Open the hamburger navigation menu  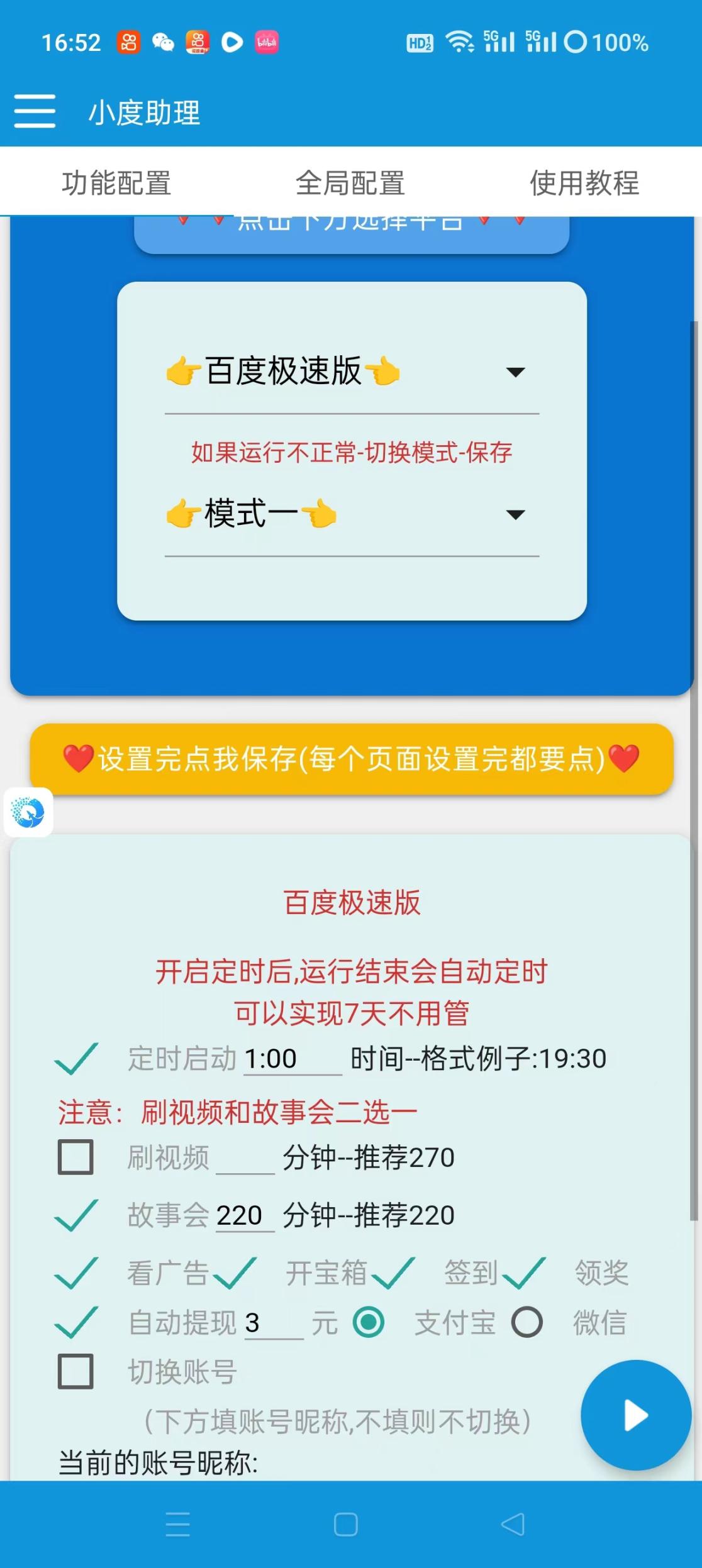coord(35,113)
